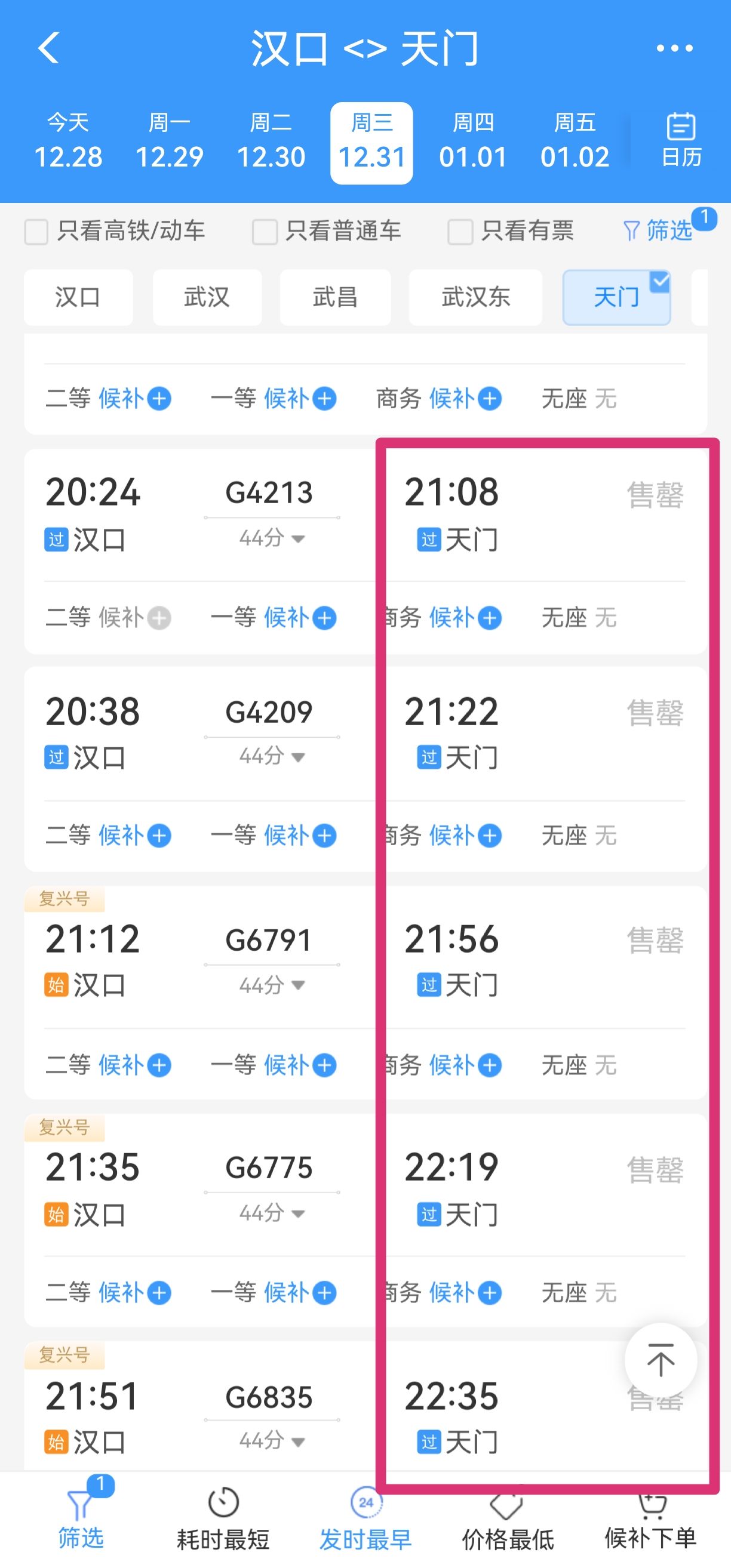This screenshot has height=1568, width=731.
Task: Go back from the 汉口 <> 天门 page
Action: 49,48
